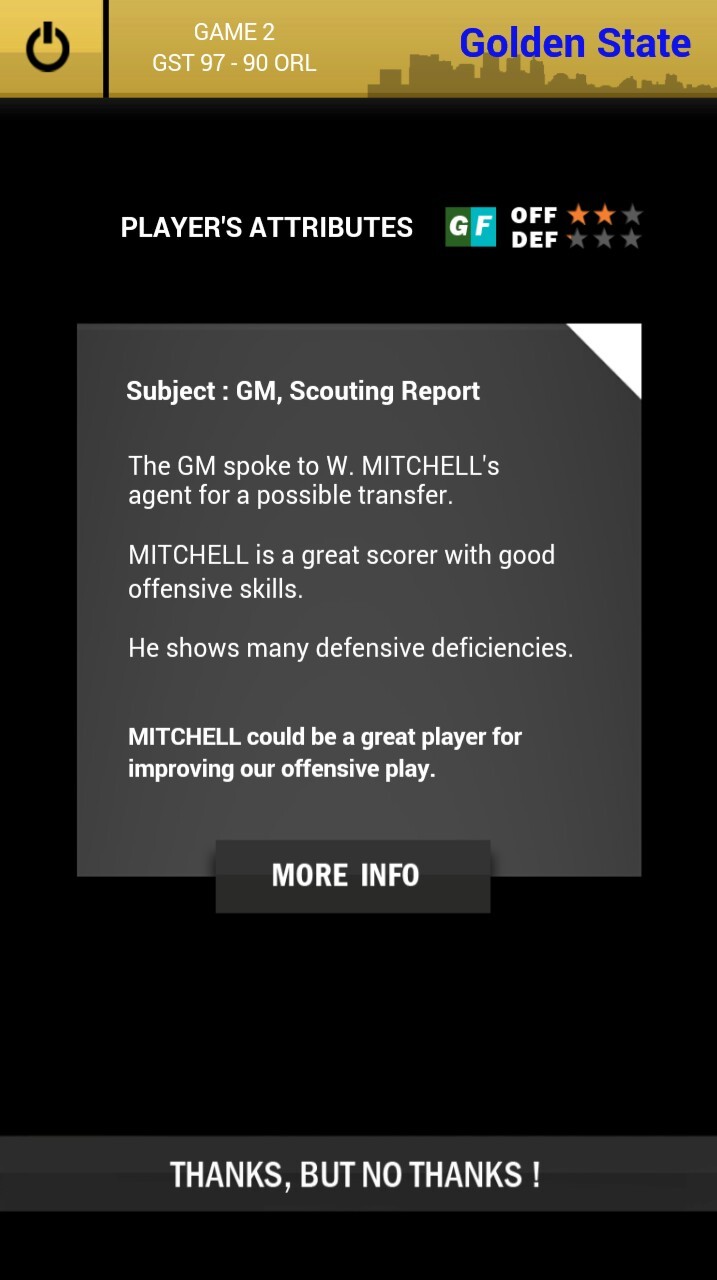The image size is (717, 1280).
Task: Open MORE INFO about Mitchell
Action: click(353, 876)
